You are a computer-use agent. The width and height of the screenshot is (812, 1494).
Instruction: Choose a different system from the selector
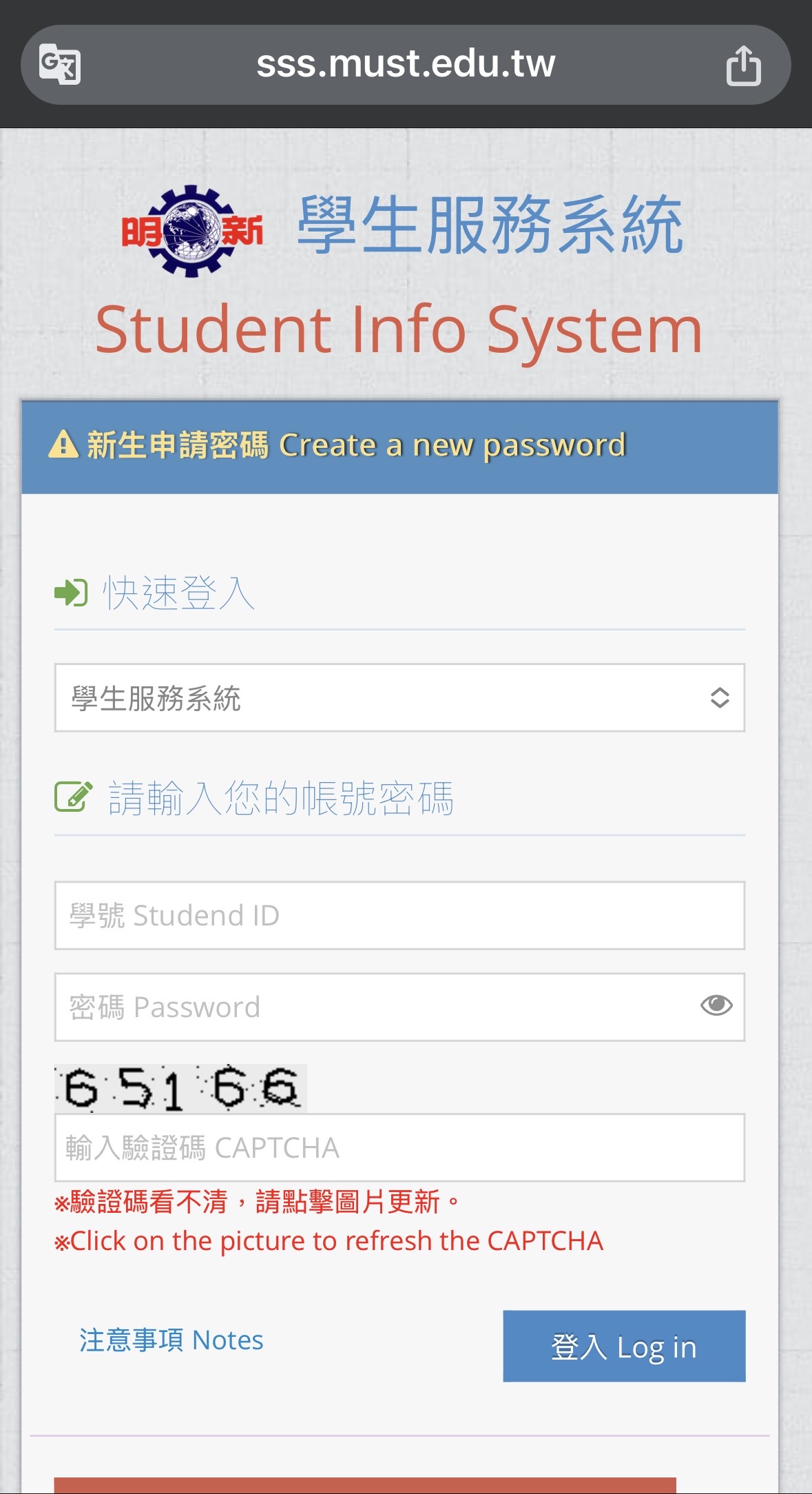pyautogui.click(x=399, y=698)
